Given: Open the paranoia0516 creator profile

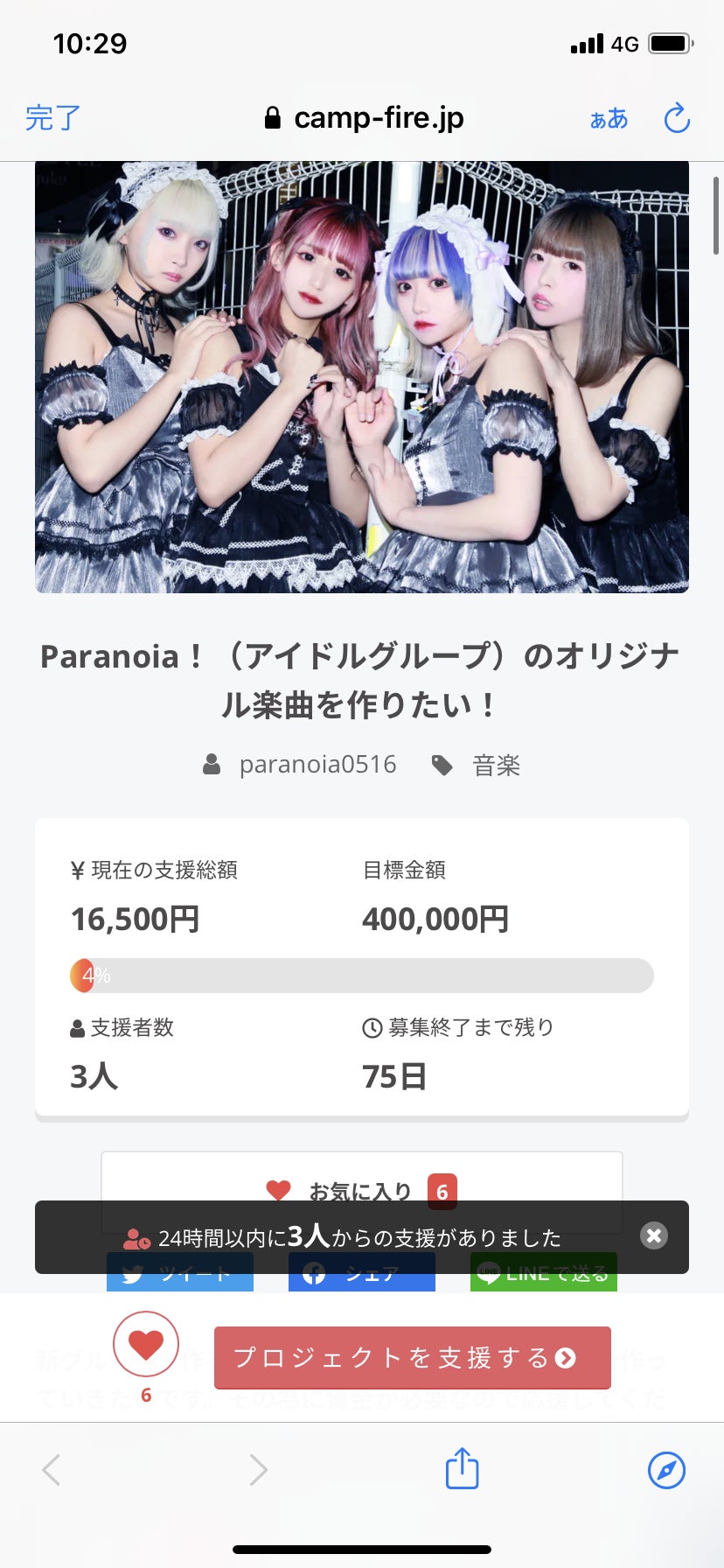Looking at the screenshot, I should [x=317, y=765].
